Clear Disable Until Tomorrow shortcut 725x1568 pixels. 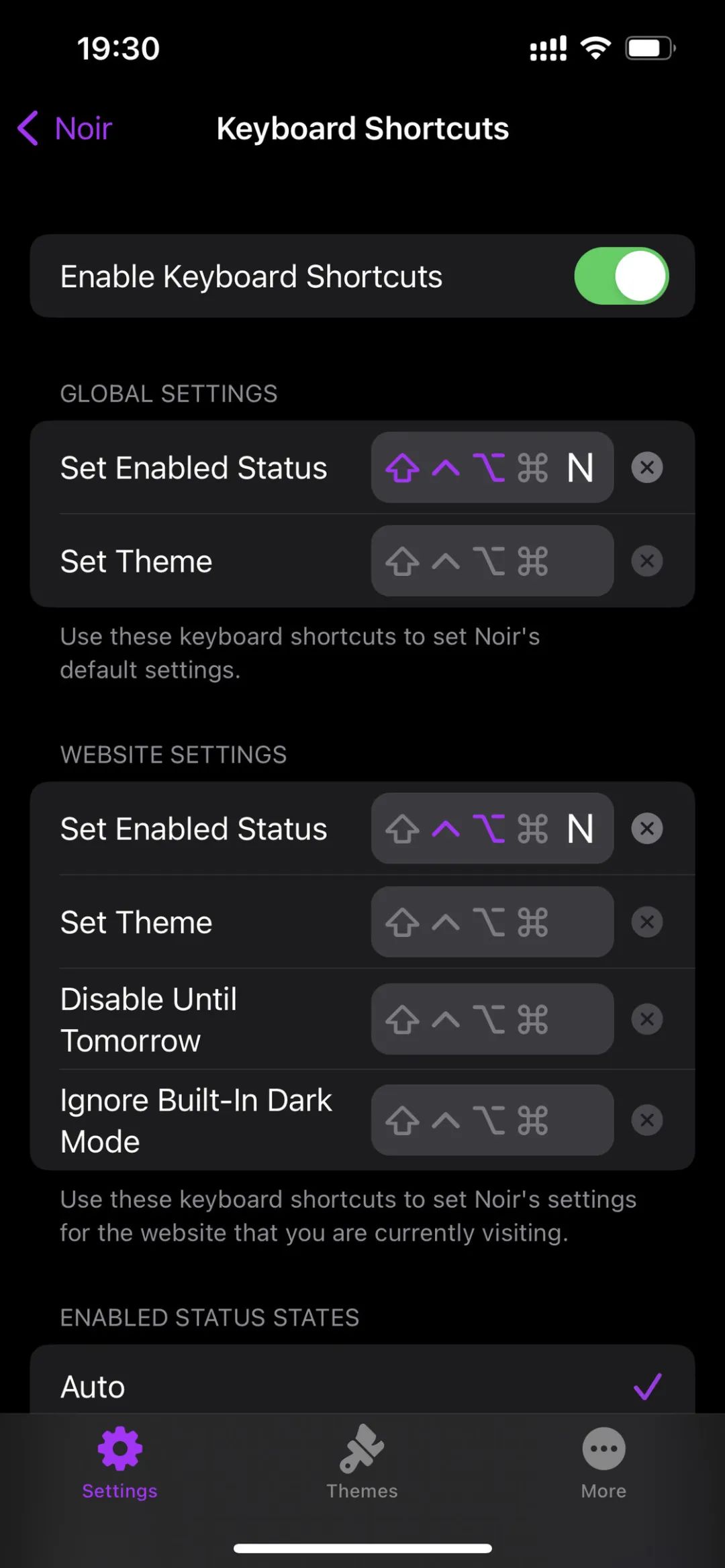click(x=647, y=1019)
